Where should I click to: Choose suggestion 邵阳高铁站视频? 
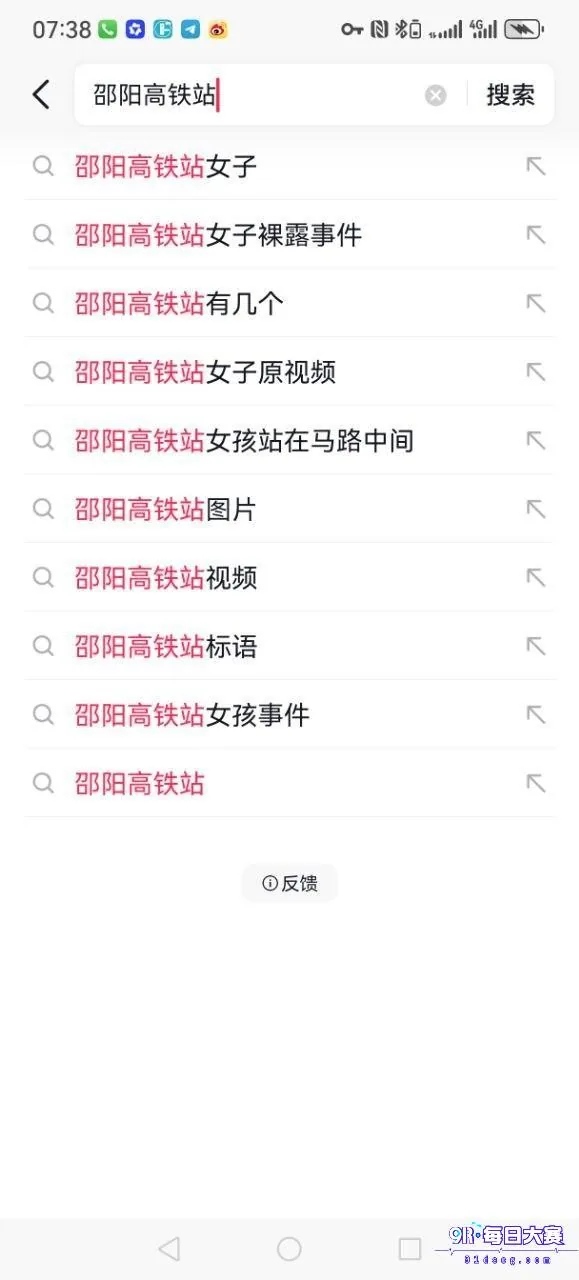290,578
